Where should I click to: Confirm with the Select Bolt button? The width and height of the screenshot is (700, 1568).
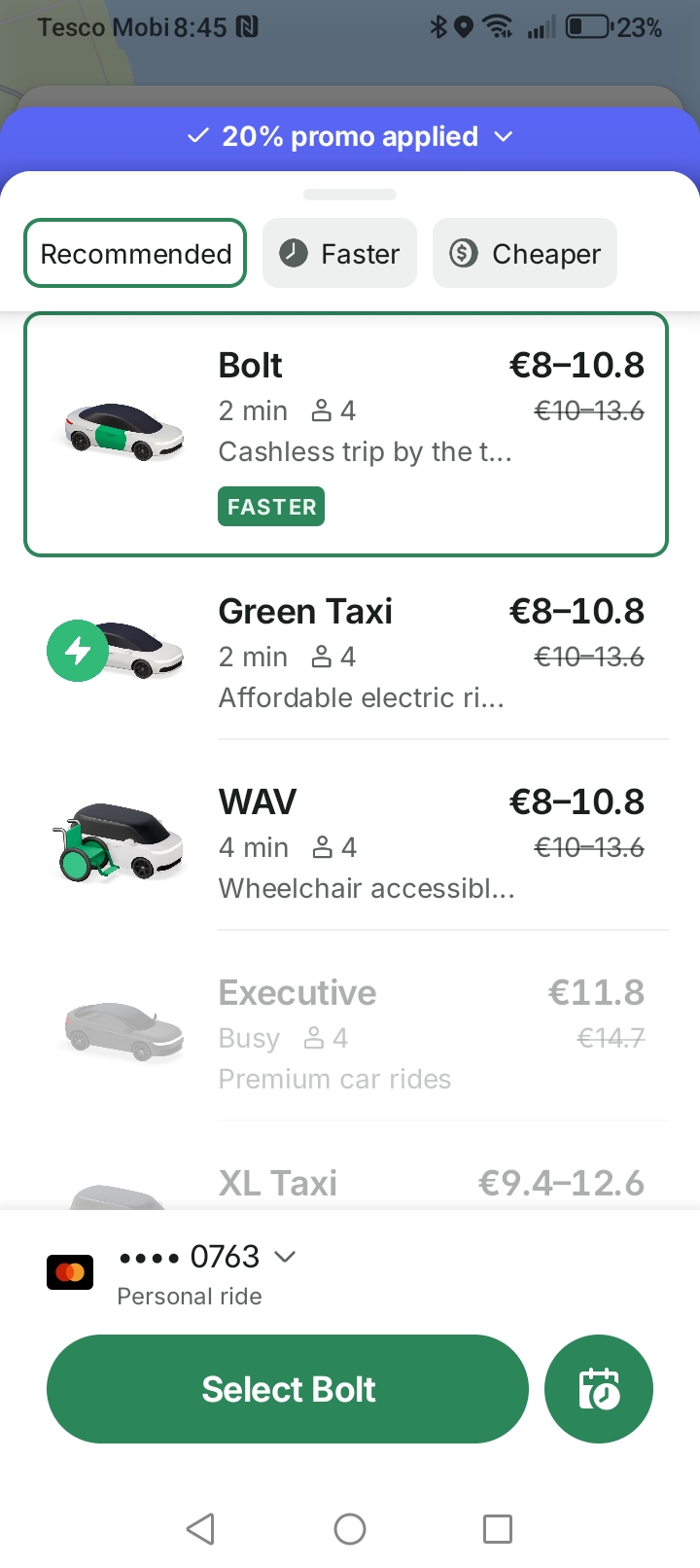click(x=288, y=1389)
